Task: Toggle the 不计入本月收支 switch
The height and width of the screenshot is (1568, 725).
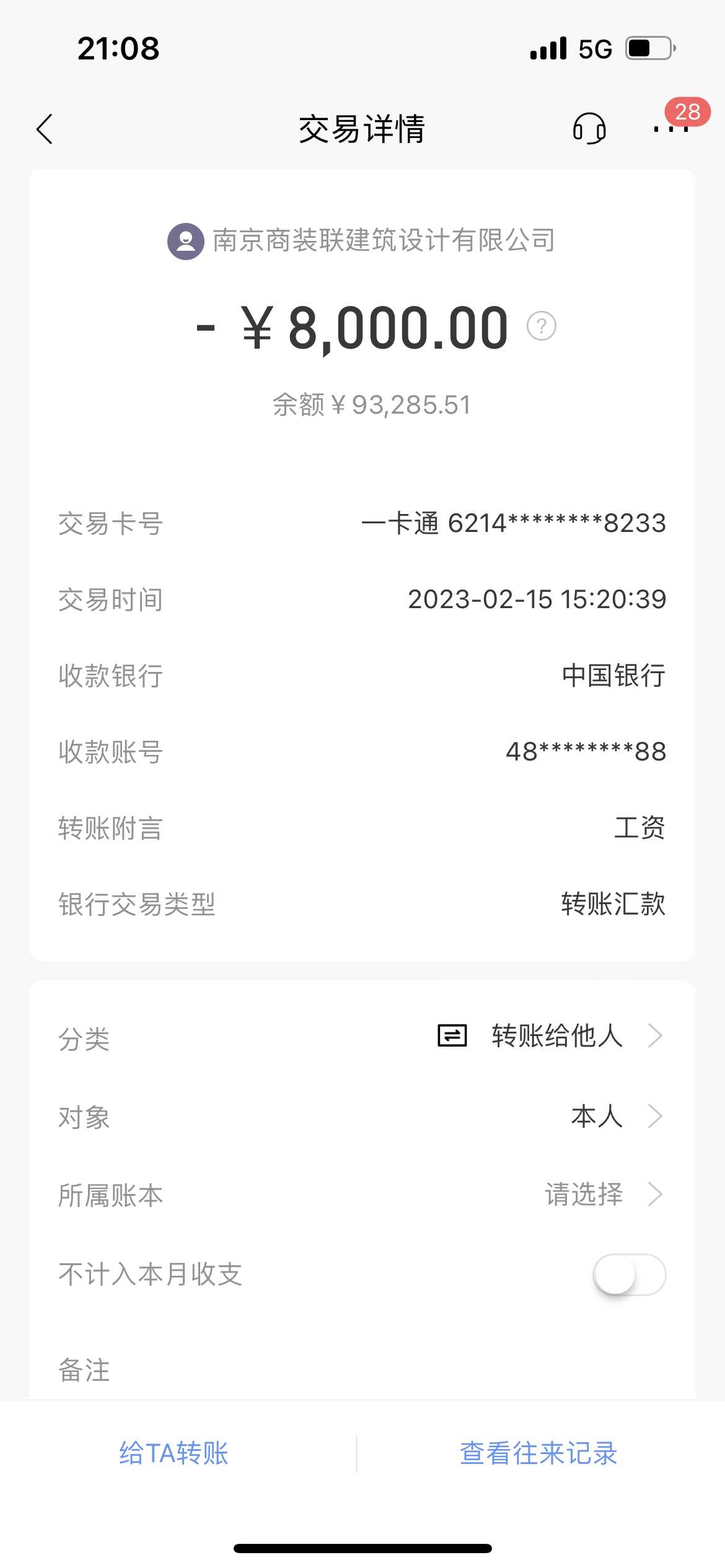Action: pyautogui.click(x=629, y=1274)
